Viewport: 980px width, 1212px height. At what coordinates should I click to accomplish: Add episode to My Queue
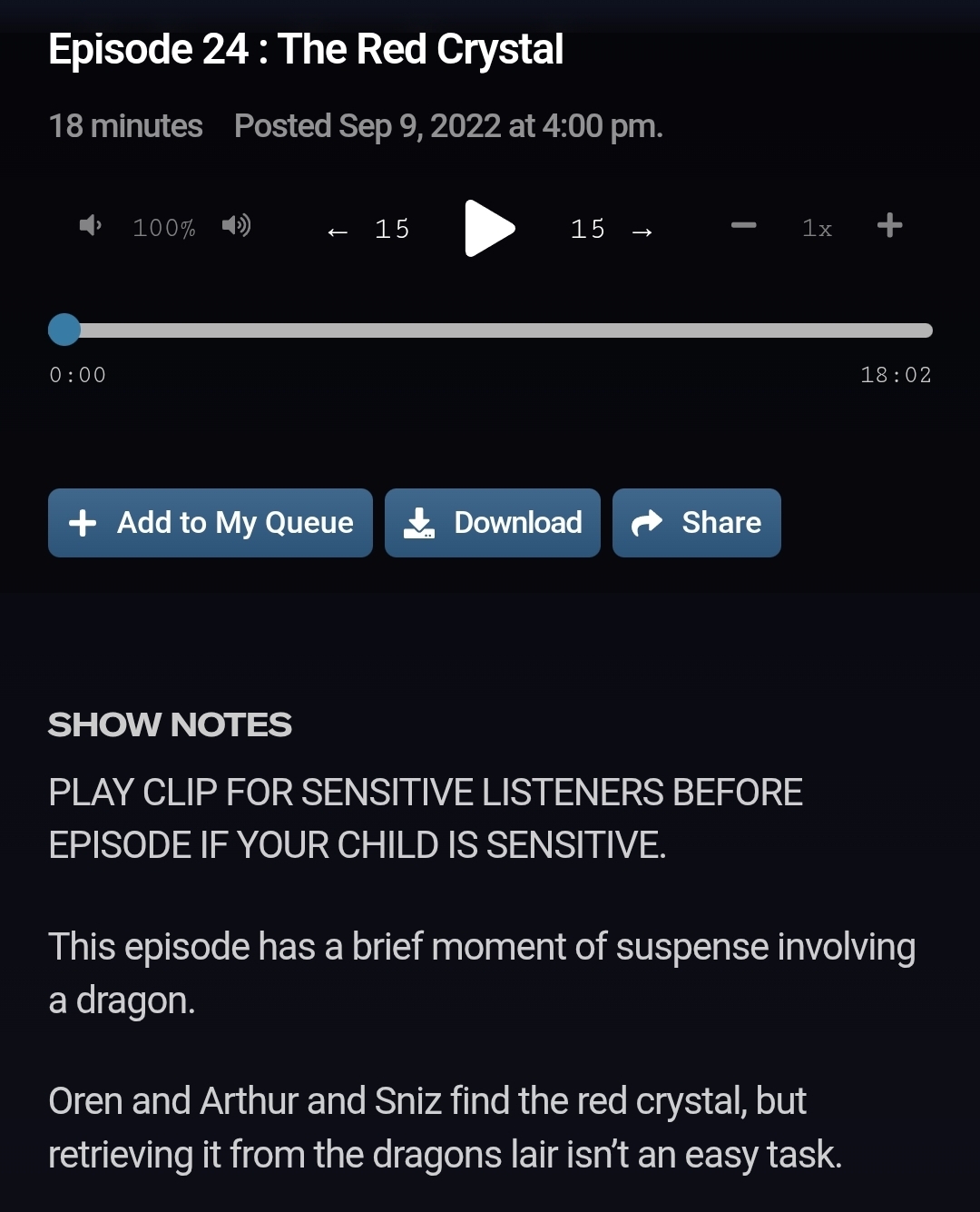point(211,523)
